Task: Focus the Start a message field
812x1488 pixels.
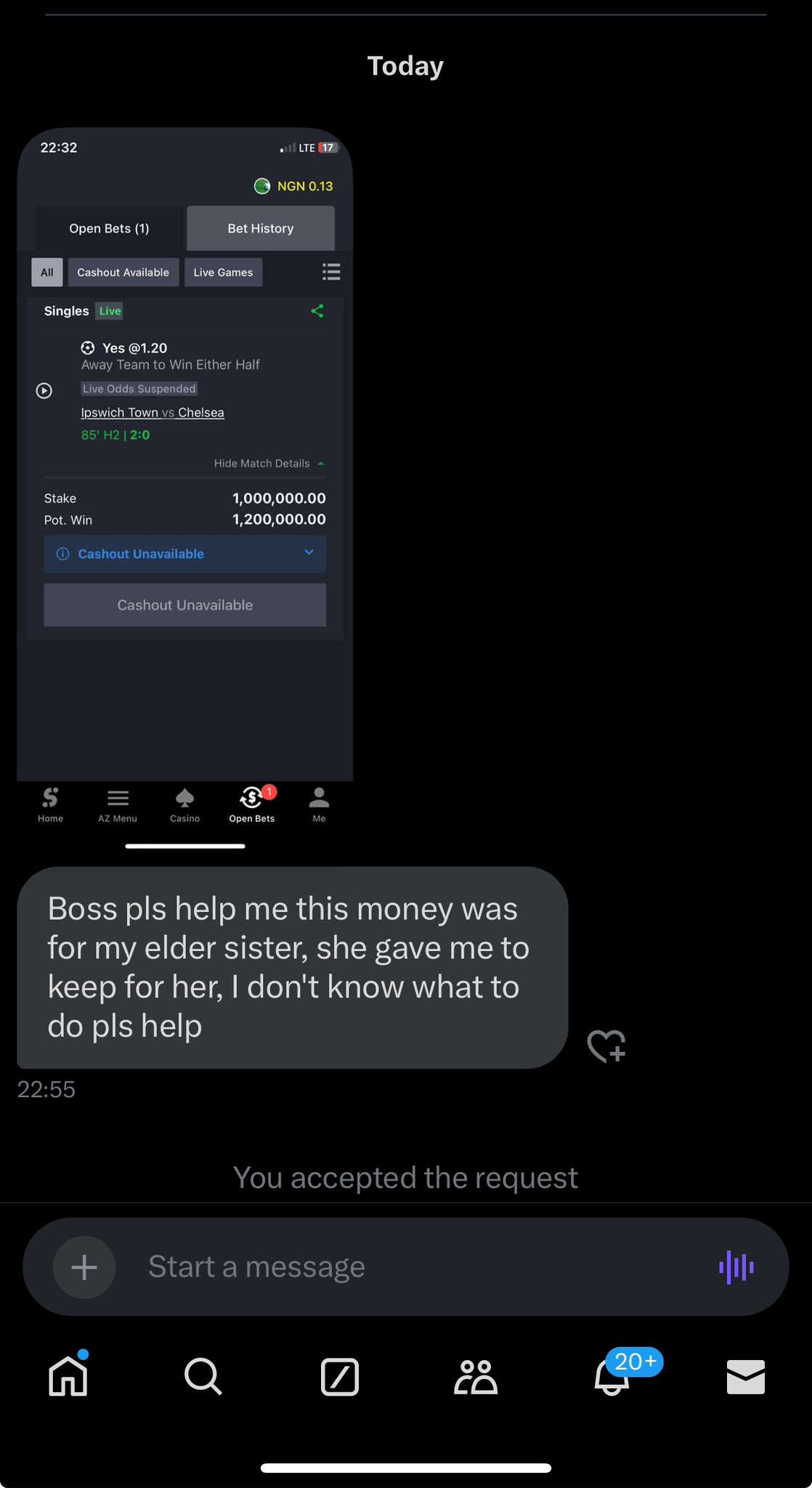Action: pyautogui.click(x=407, y=1267)
